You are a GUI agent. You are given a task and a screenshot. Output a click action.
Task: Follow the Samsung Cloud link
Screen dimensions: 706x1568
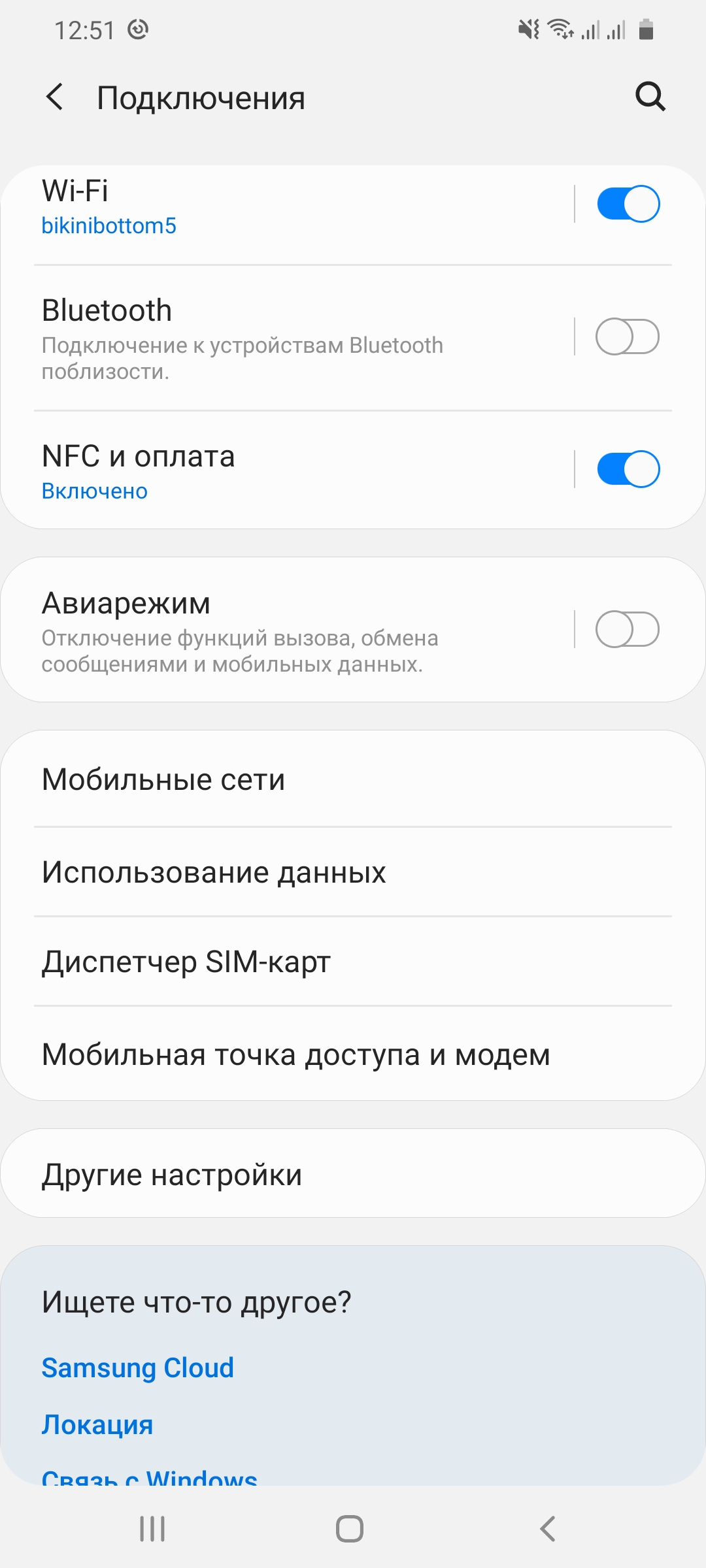(138, 1367)
